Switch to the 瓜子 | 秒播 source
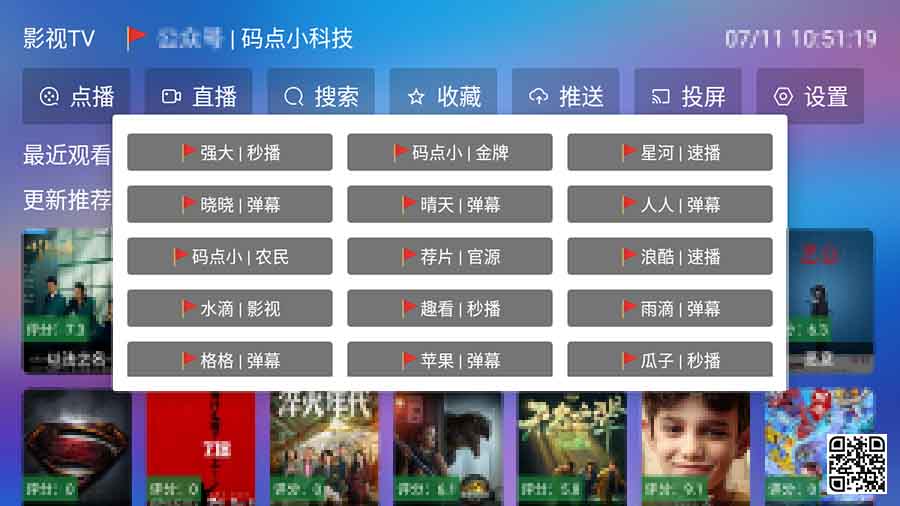This screenshot has height=506, width=900. (x=670, y=359)
